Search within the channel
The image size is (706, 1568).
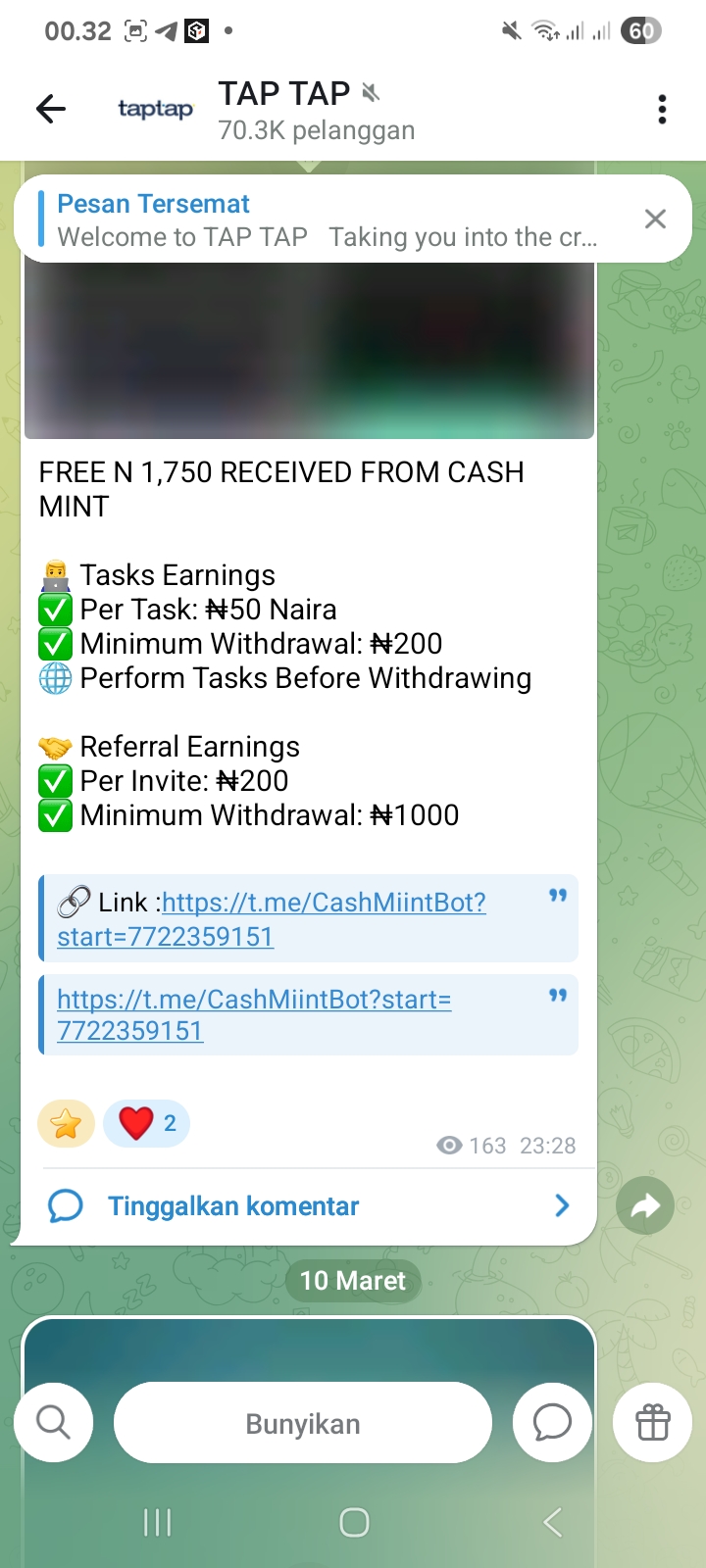pos(54,1422)
